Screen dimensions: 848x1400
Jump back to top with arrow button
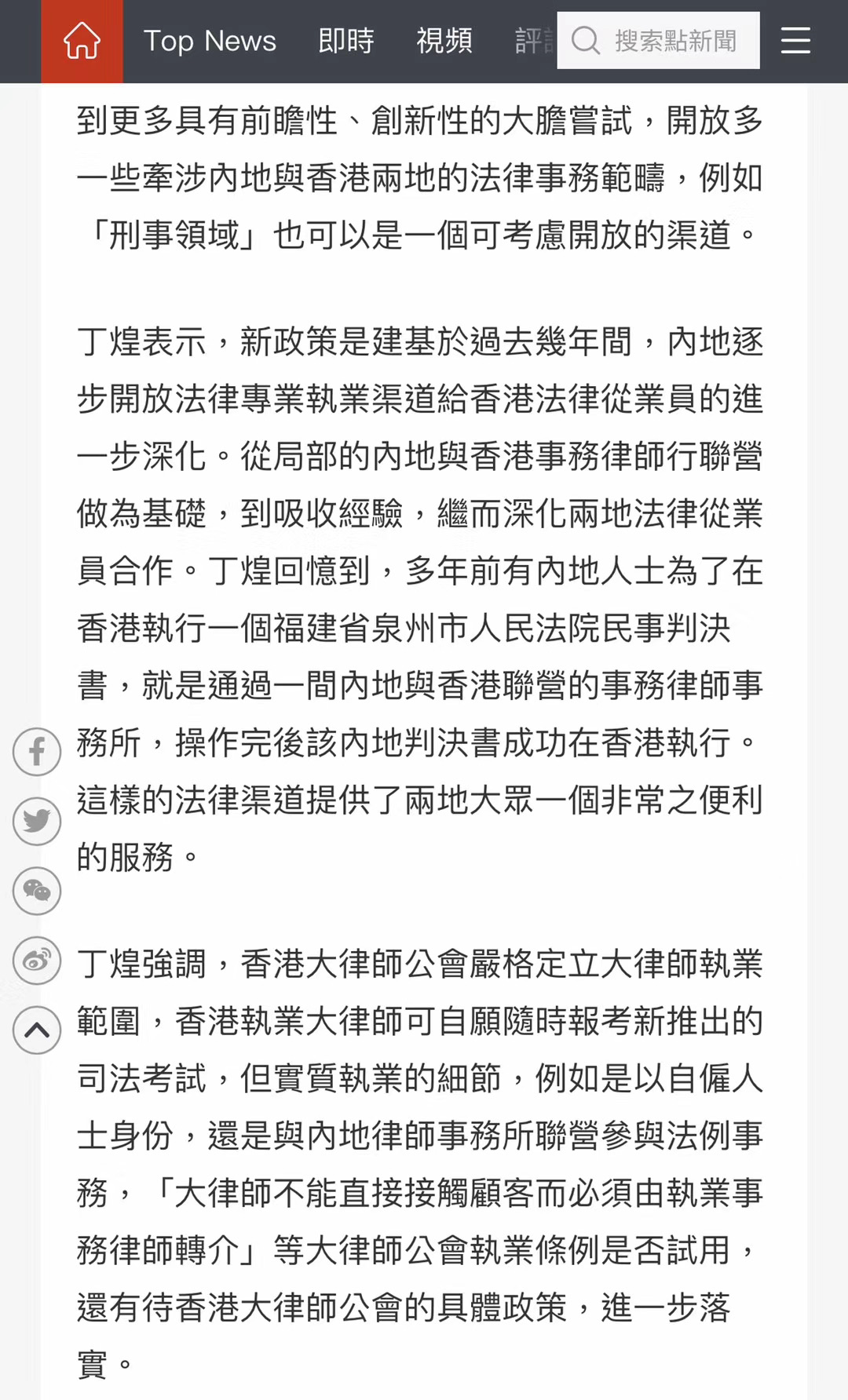point(37,1030)
